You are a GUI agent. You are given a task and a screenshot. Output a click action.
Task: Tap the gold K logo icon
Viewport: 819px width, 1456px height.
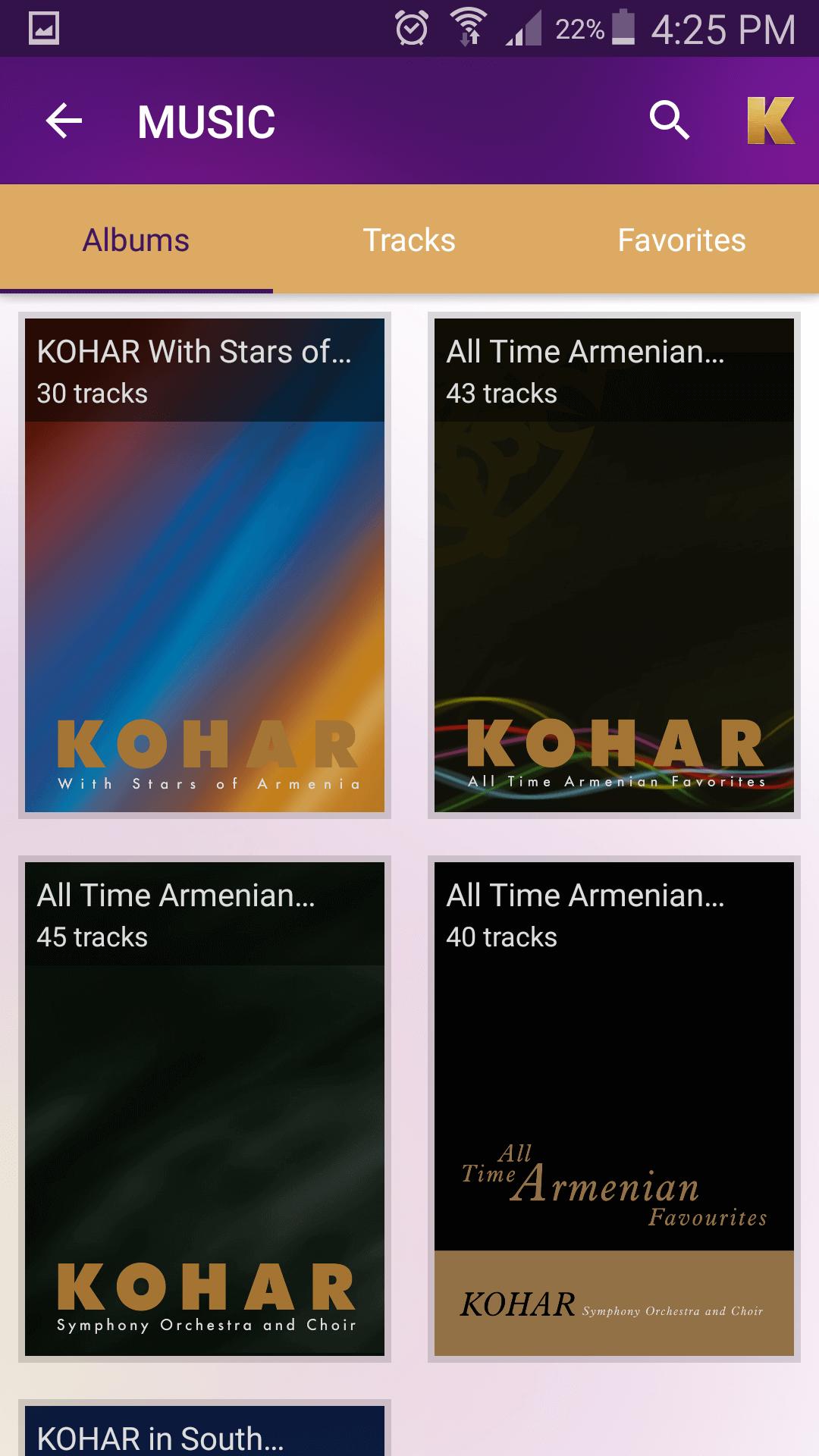pos(770,121)
